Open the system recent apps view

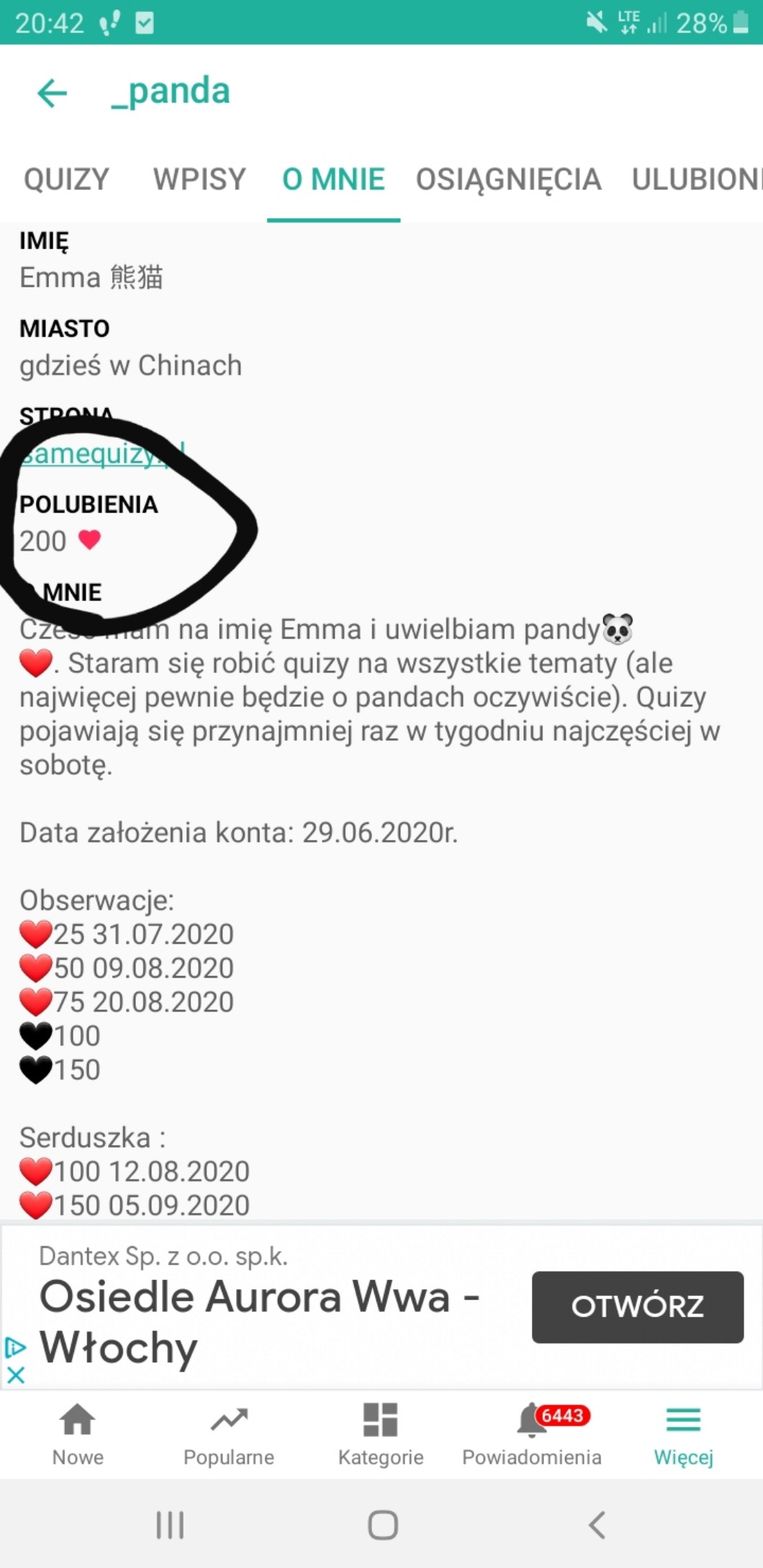170,1524
